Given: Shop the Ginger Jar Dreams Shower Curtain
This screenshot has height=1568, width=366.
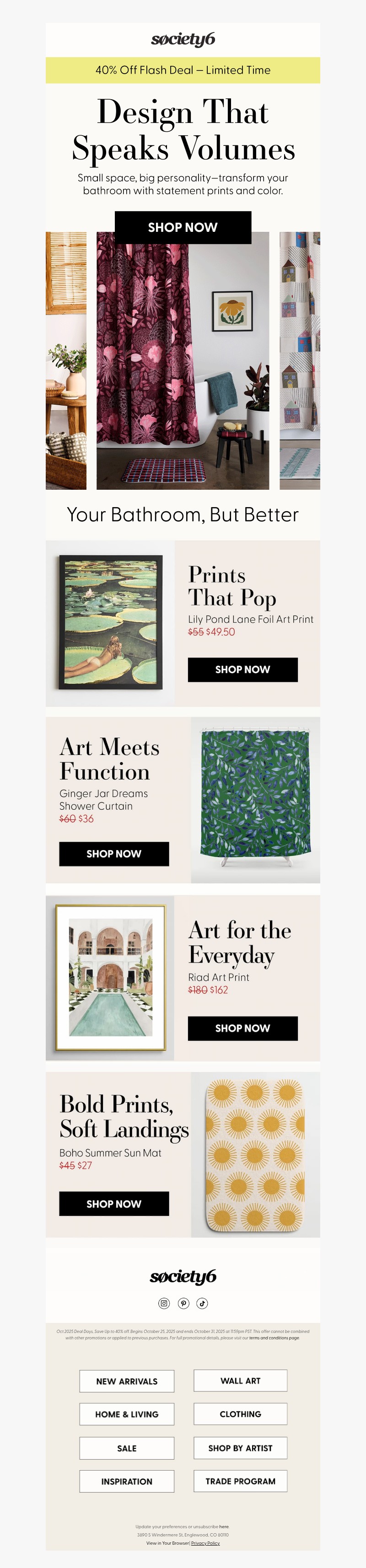Looking at the screenshot, I should (114, 853).
